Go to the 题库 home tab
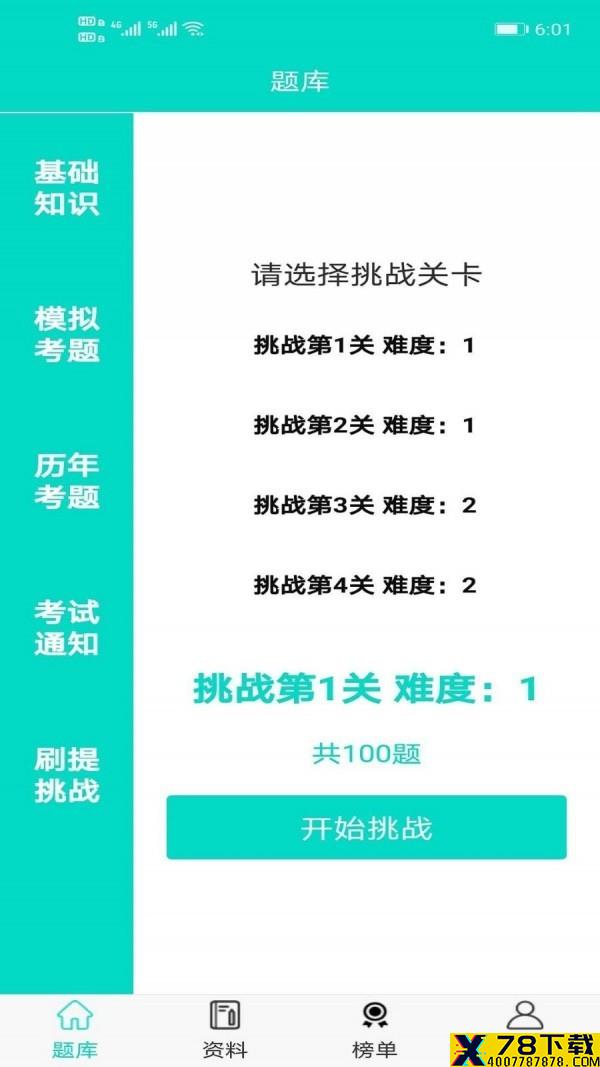This screenshot has height=1067, width=600. point(75,1030)
